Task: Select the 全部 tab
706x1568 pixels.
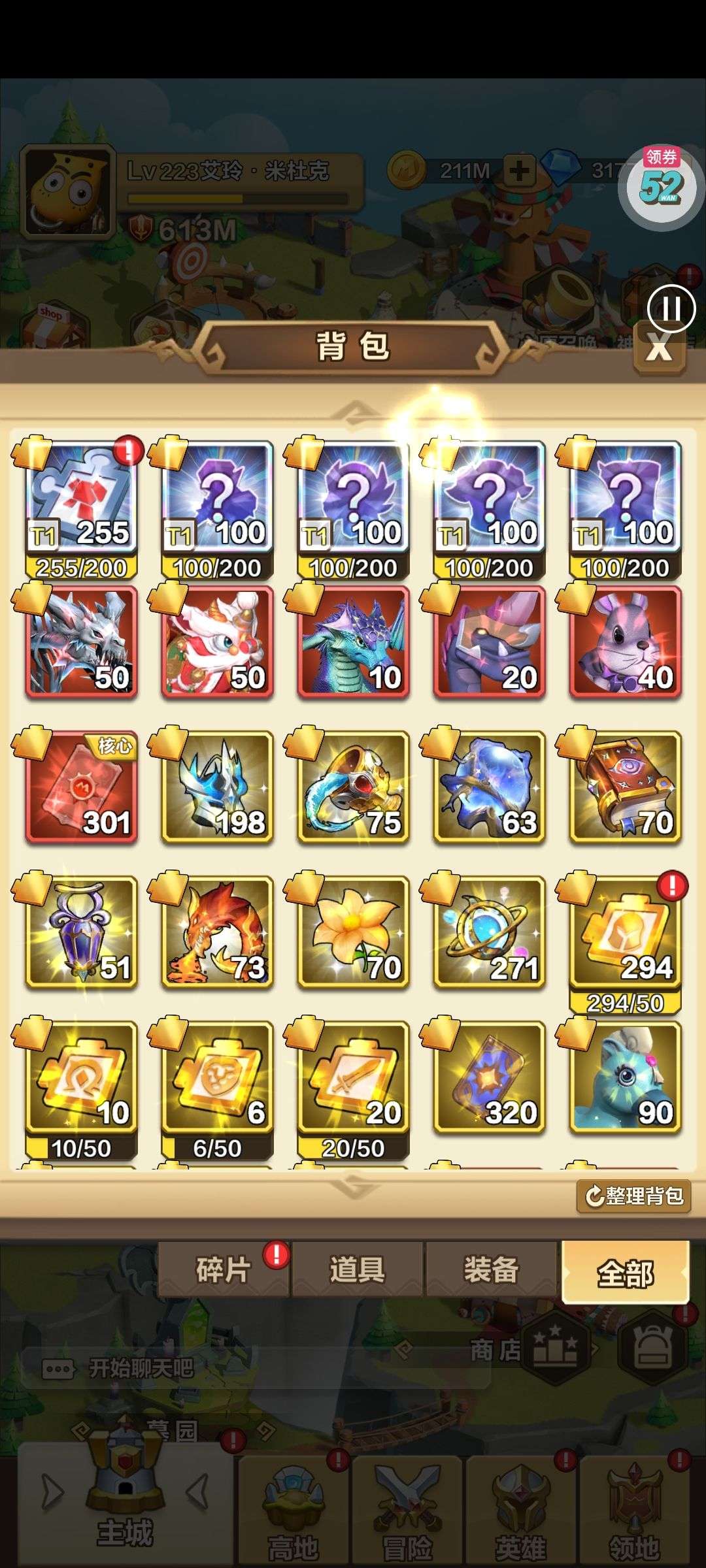Action: 625,1273
